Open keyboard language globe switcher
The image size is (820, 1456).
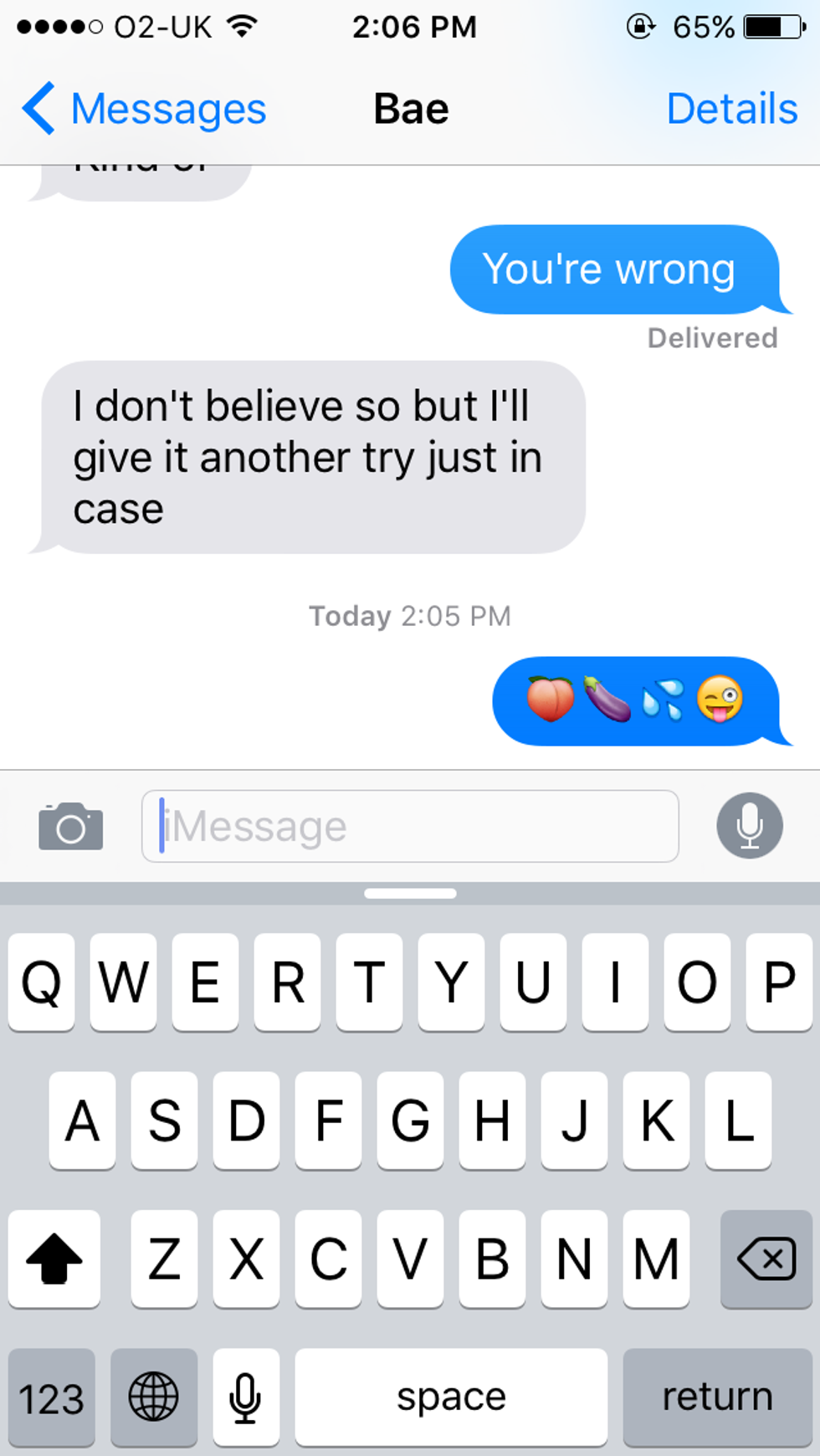click(x=154, y=1397)
